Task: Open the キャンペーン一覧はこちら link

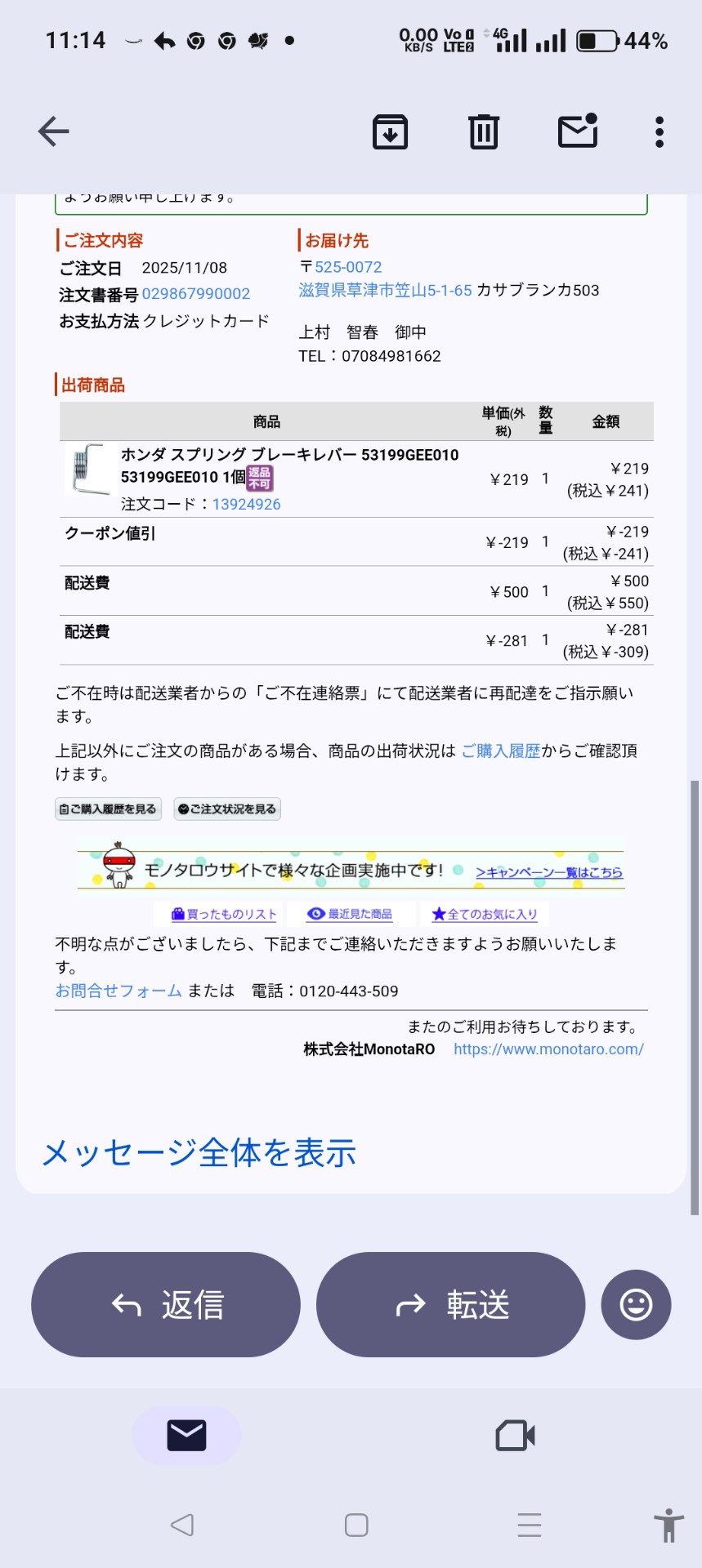Action: click(548, 872)
